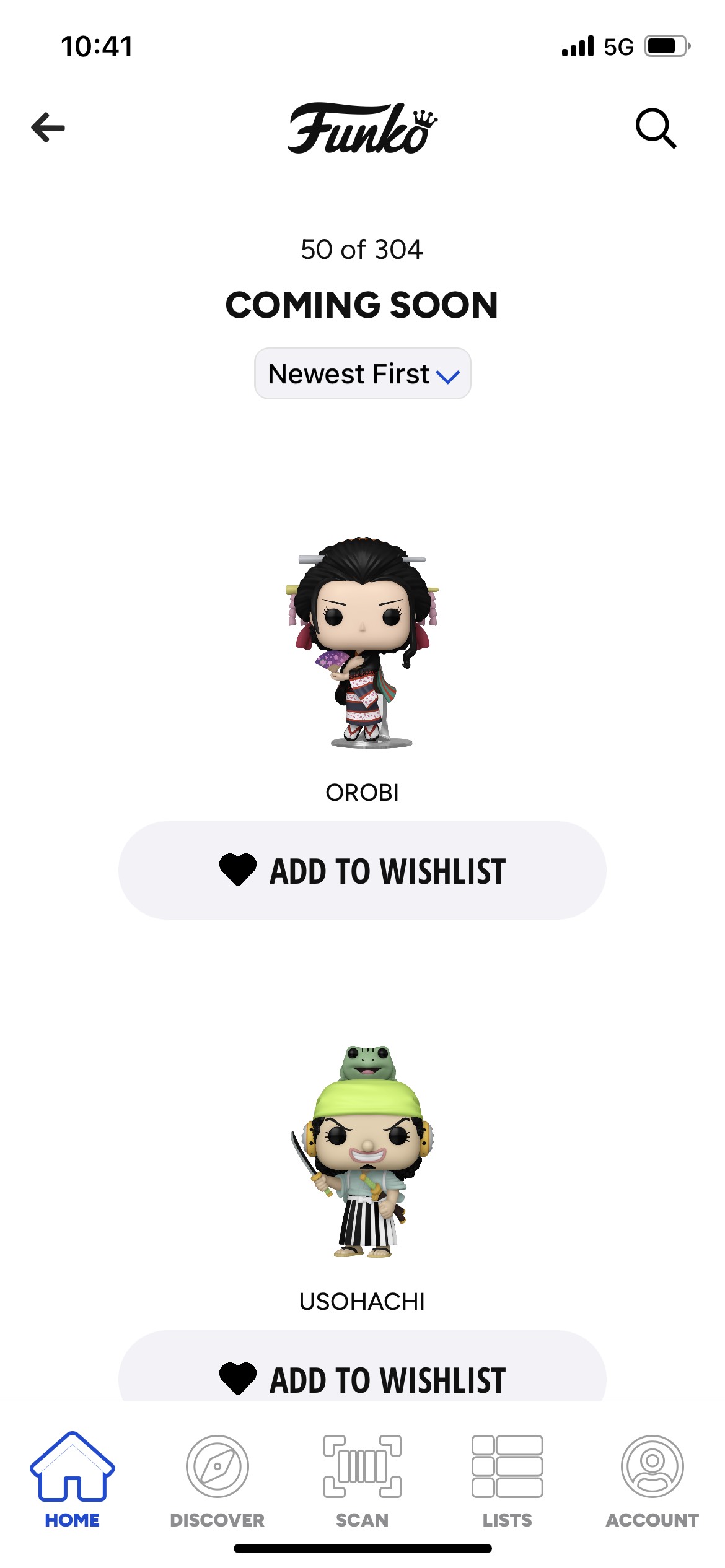Open the search magnifier
Image resolution: width=725 pixels, height=1568 pixels.
tap(656, 128)
